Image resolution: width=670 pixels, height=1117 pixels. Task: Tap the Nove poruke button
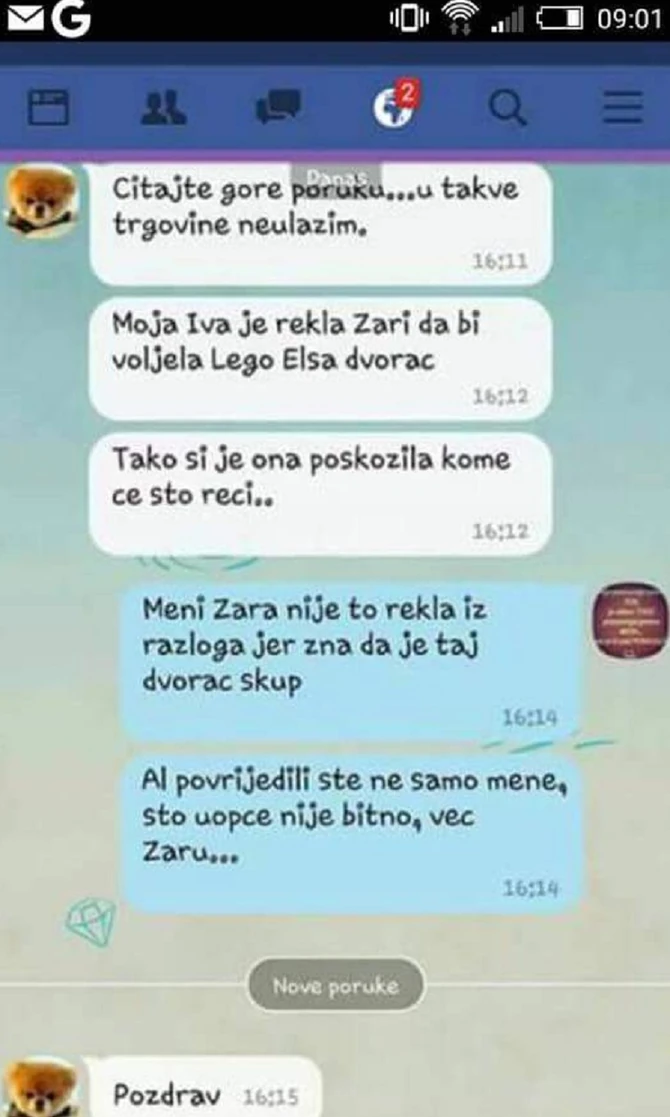pos(335,986)
